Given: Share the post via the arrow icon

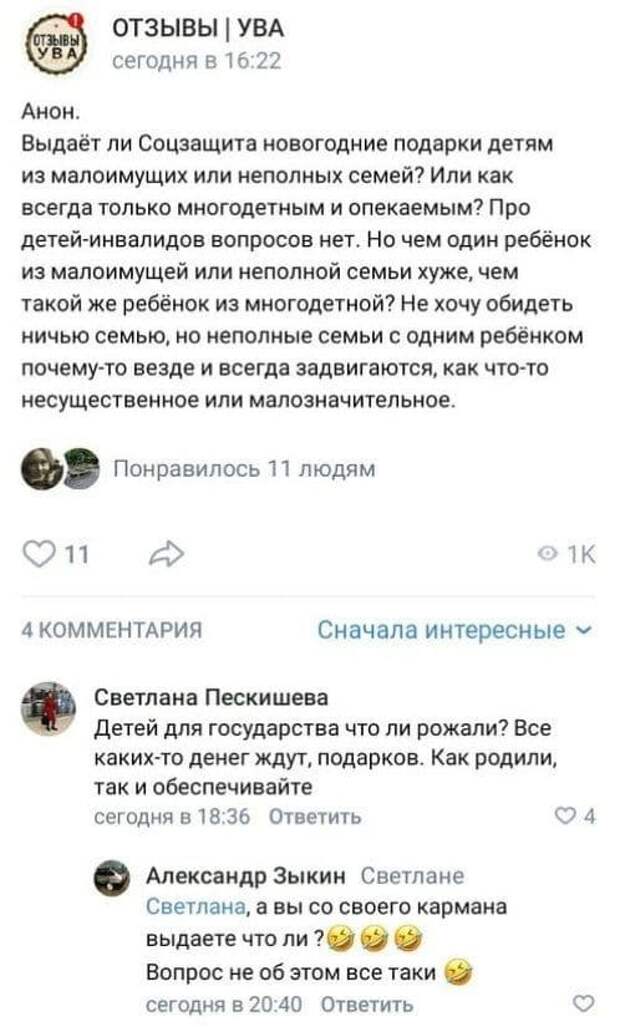Looking at the screenshot, I should tap(166, 554).
